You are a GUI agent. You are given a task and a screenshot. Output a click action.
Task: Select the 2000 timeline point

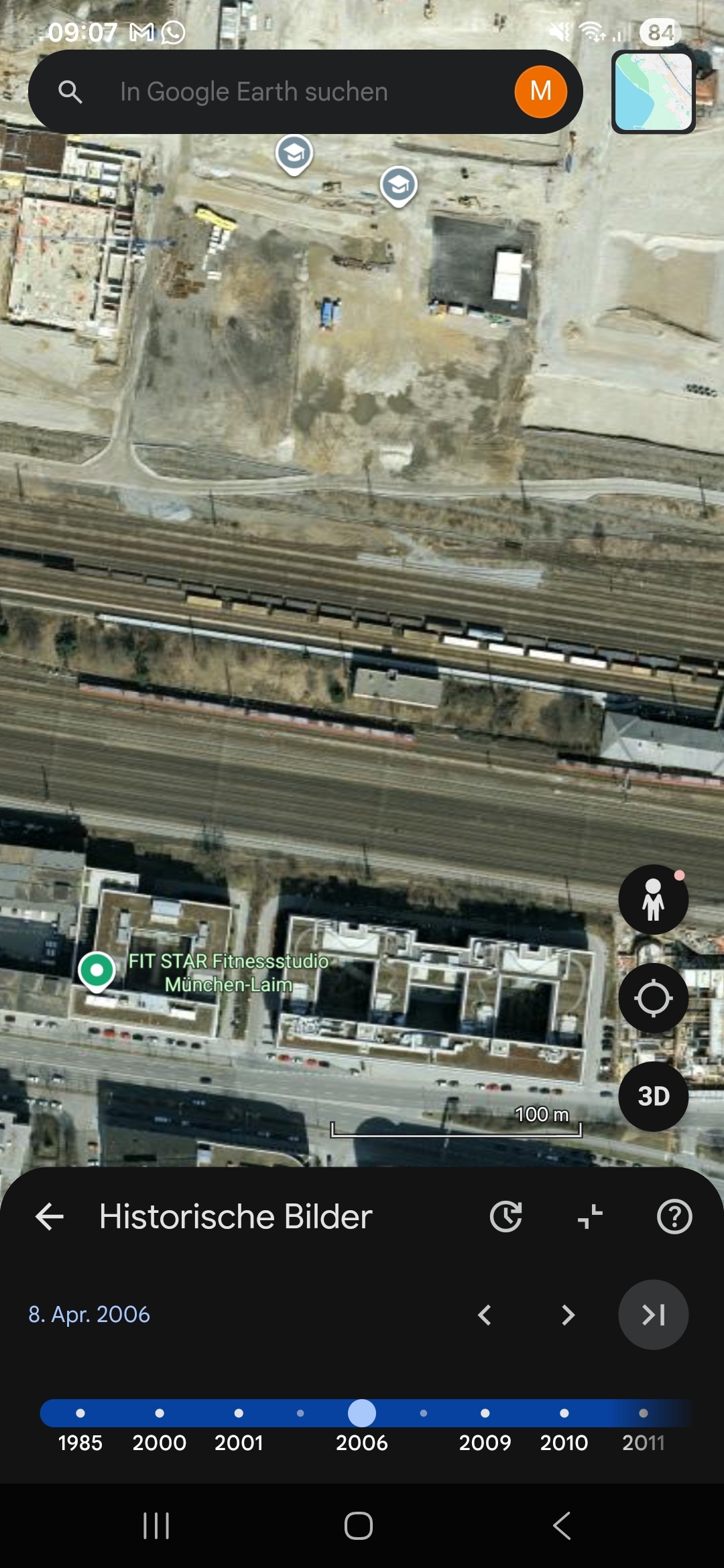[160, 1413]
